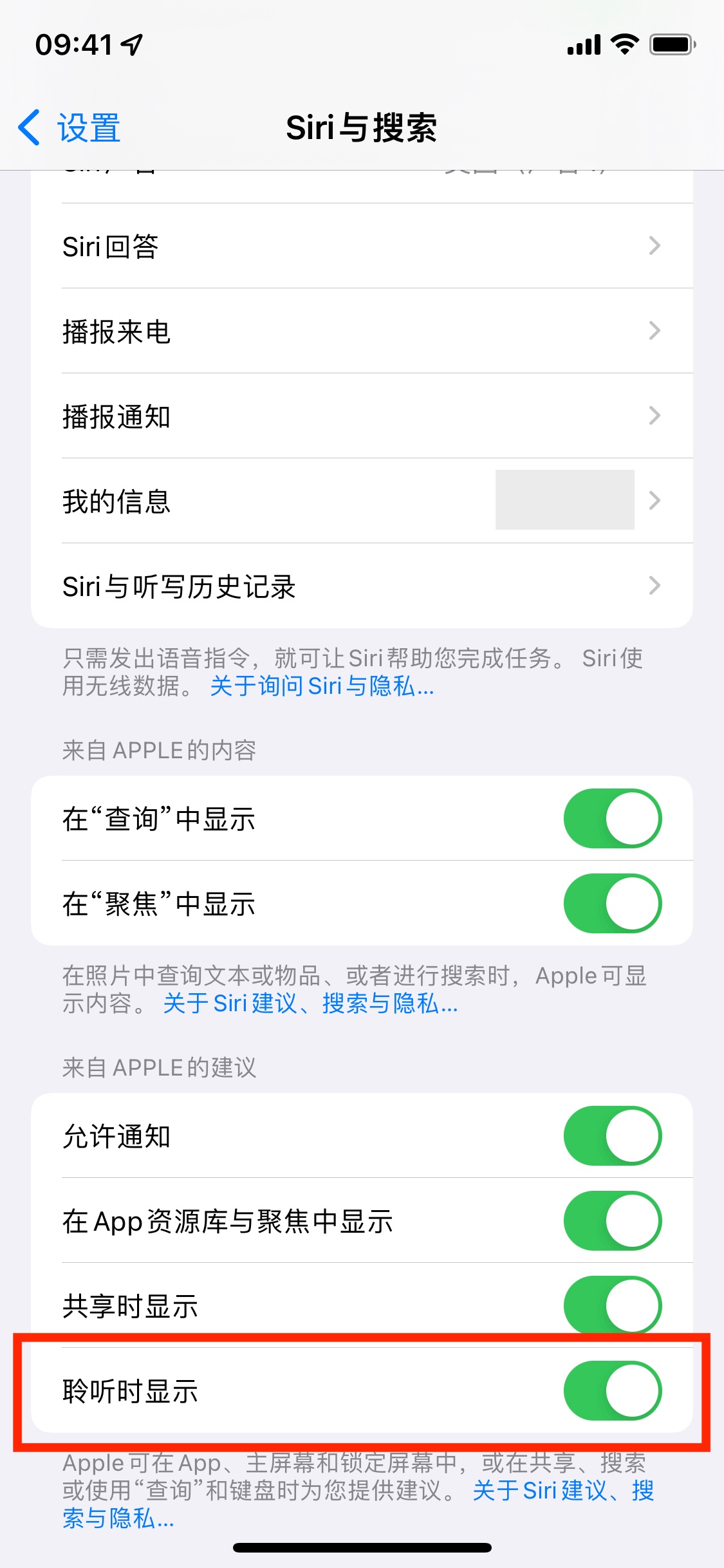Open 播报通知 settings

point(362,416)
